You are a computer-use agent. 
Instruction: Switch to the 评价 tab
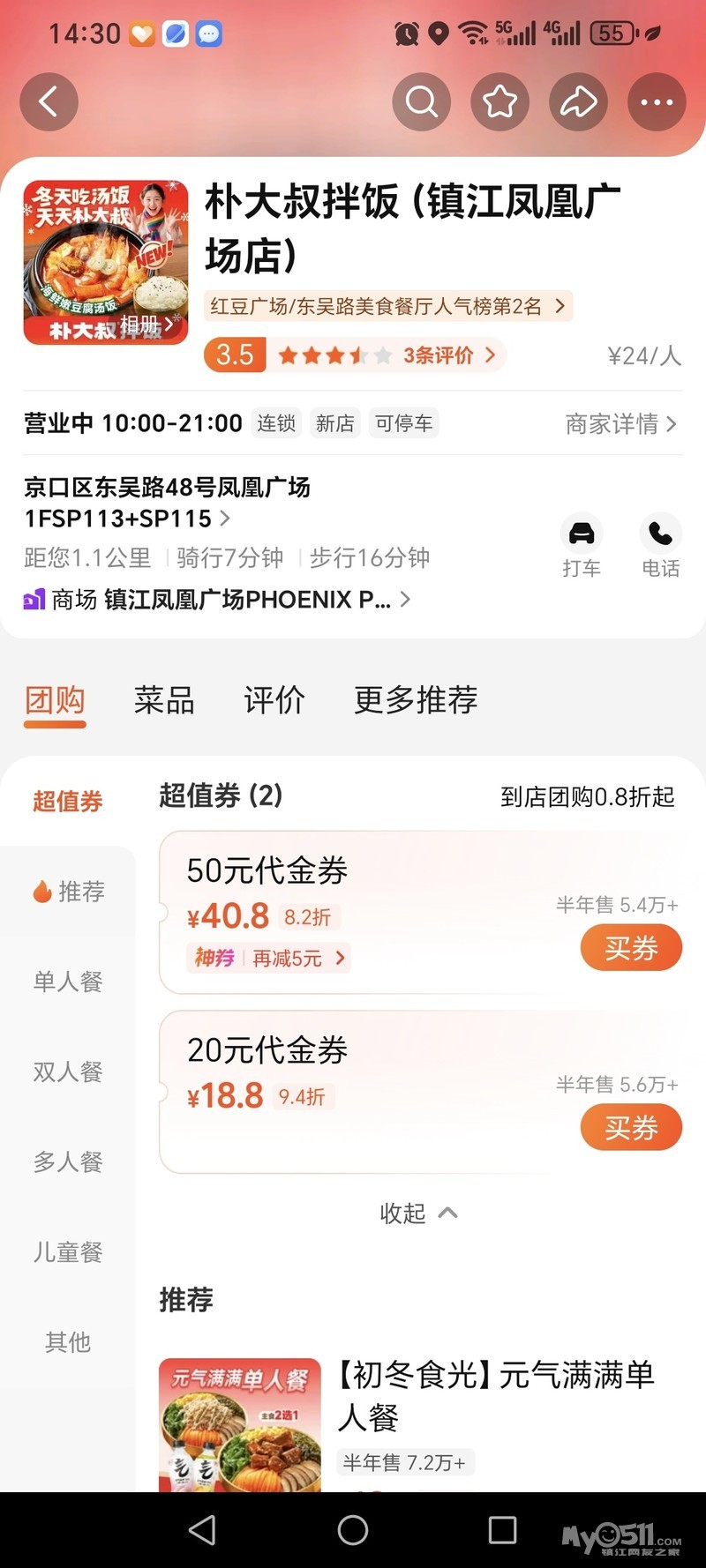coord(274,700)
